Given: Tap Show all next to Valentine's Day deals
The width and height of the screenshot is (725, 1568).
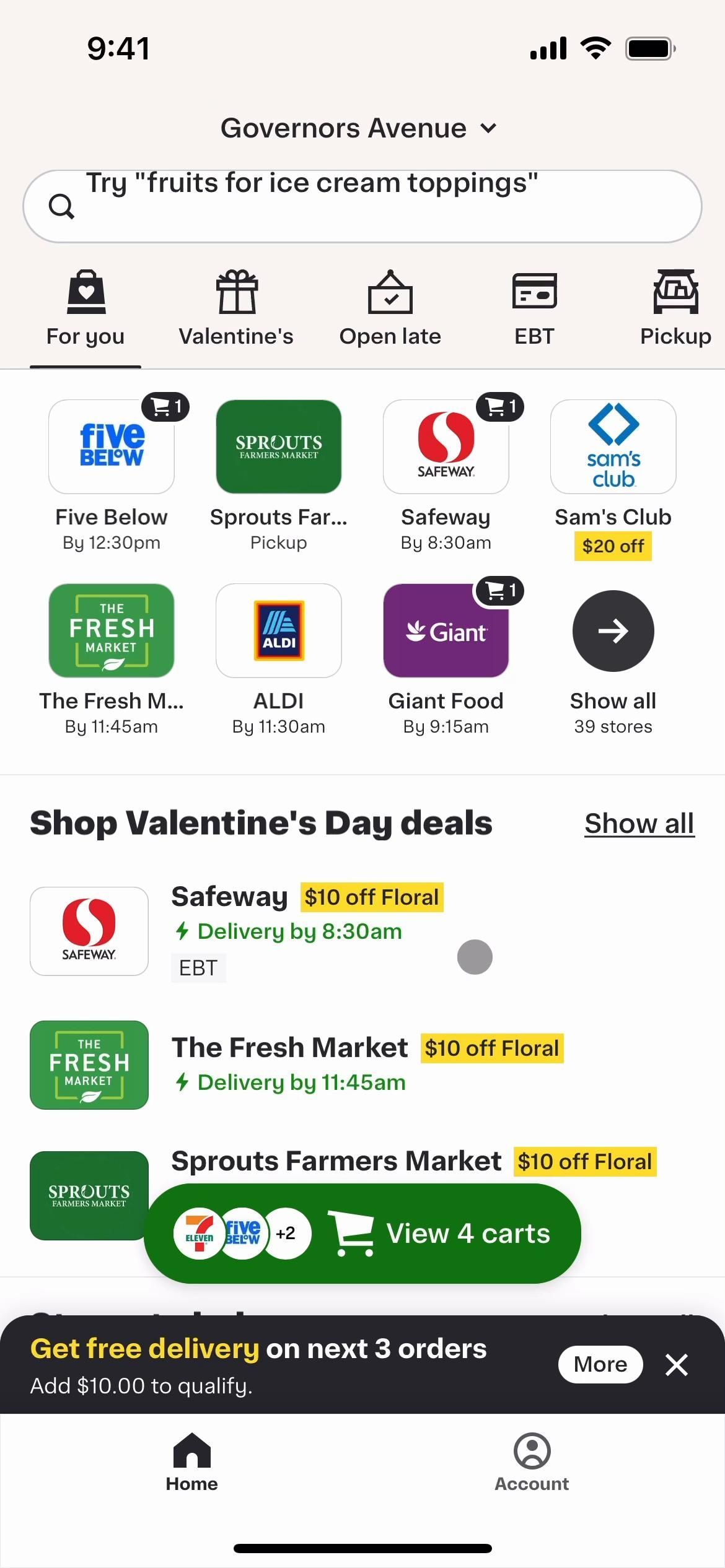Looking at the screenshot, I should pyautogui.click(x=639, y=824).
